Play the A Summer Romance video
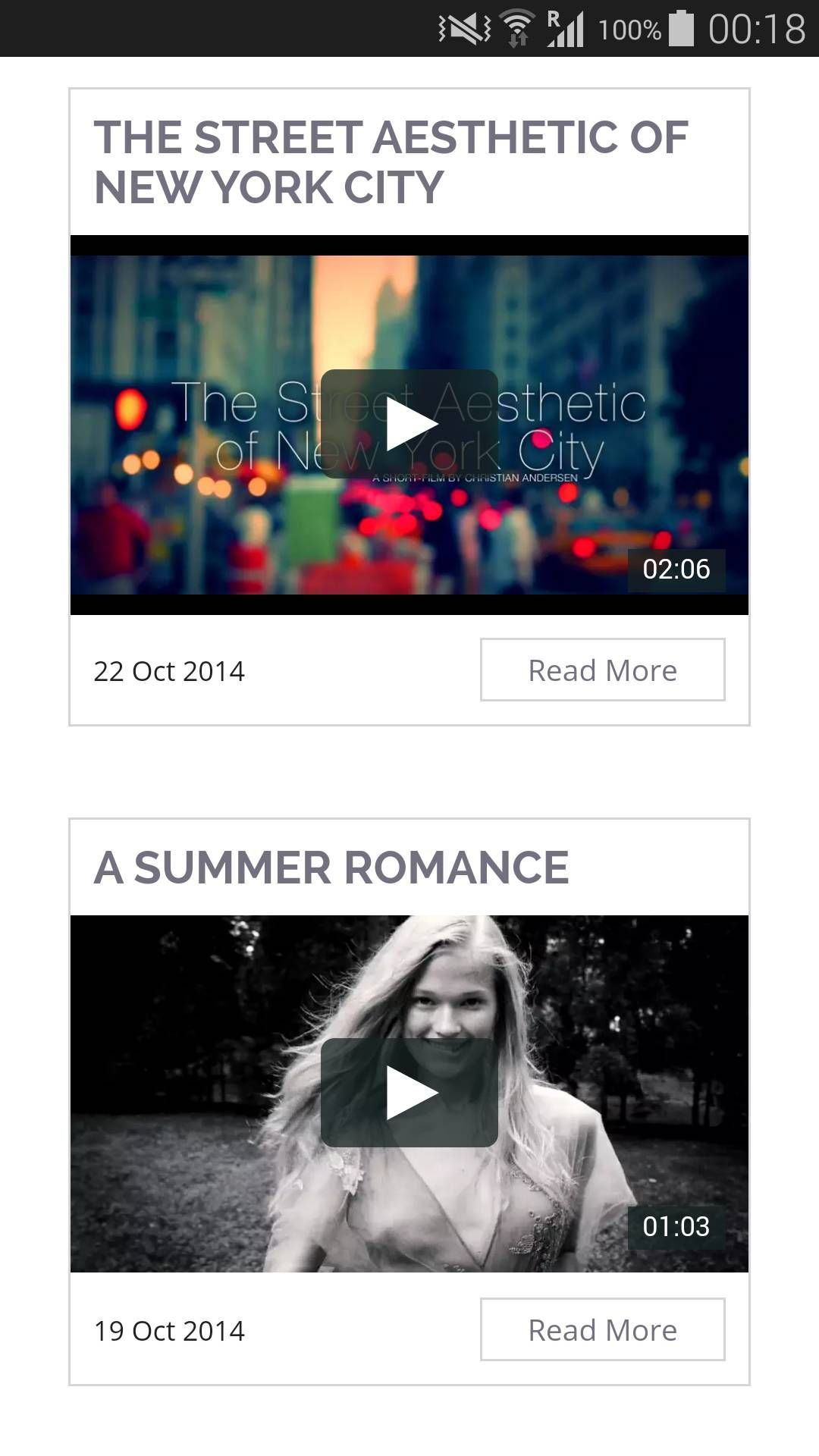 pos(409,1093)
